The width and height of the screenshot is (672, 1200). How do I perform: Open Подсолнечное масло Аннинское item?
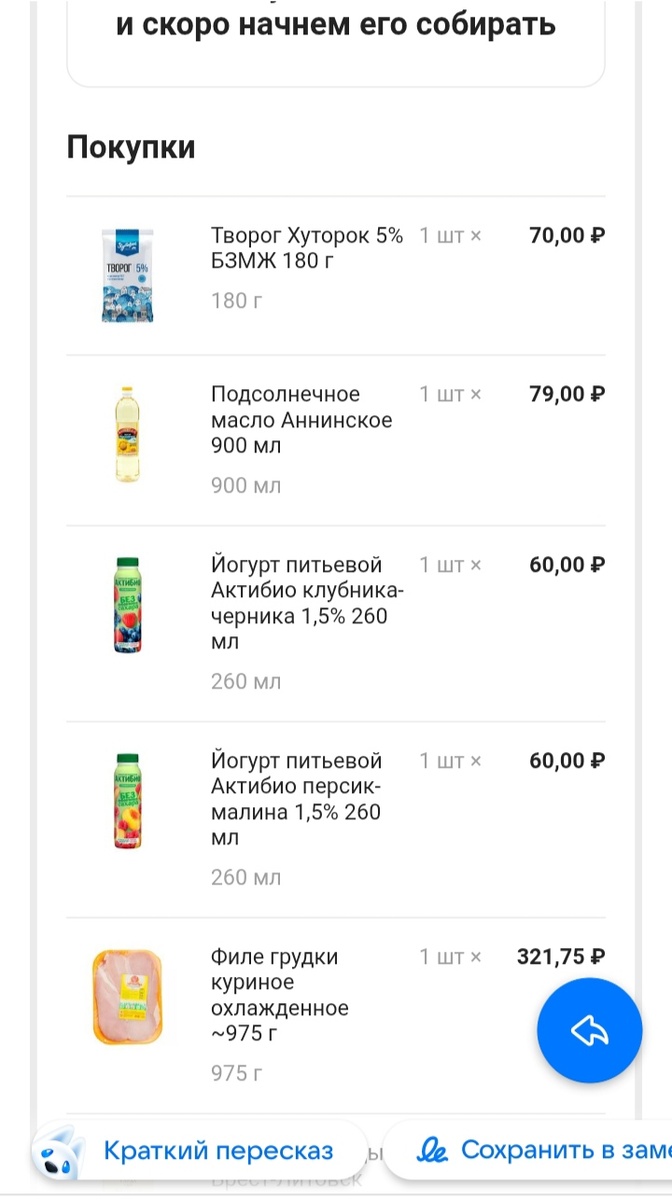301,420
